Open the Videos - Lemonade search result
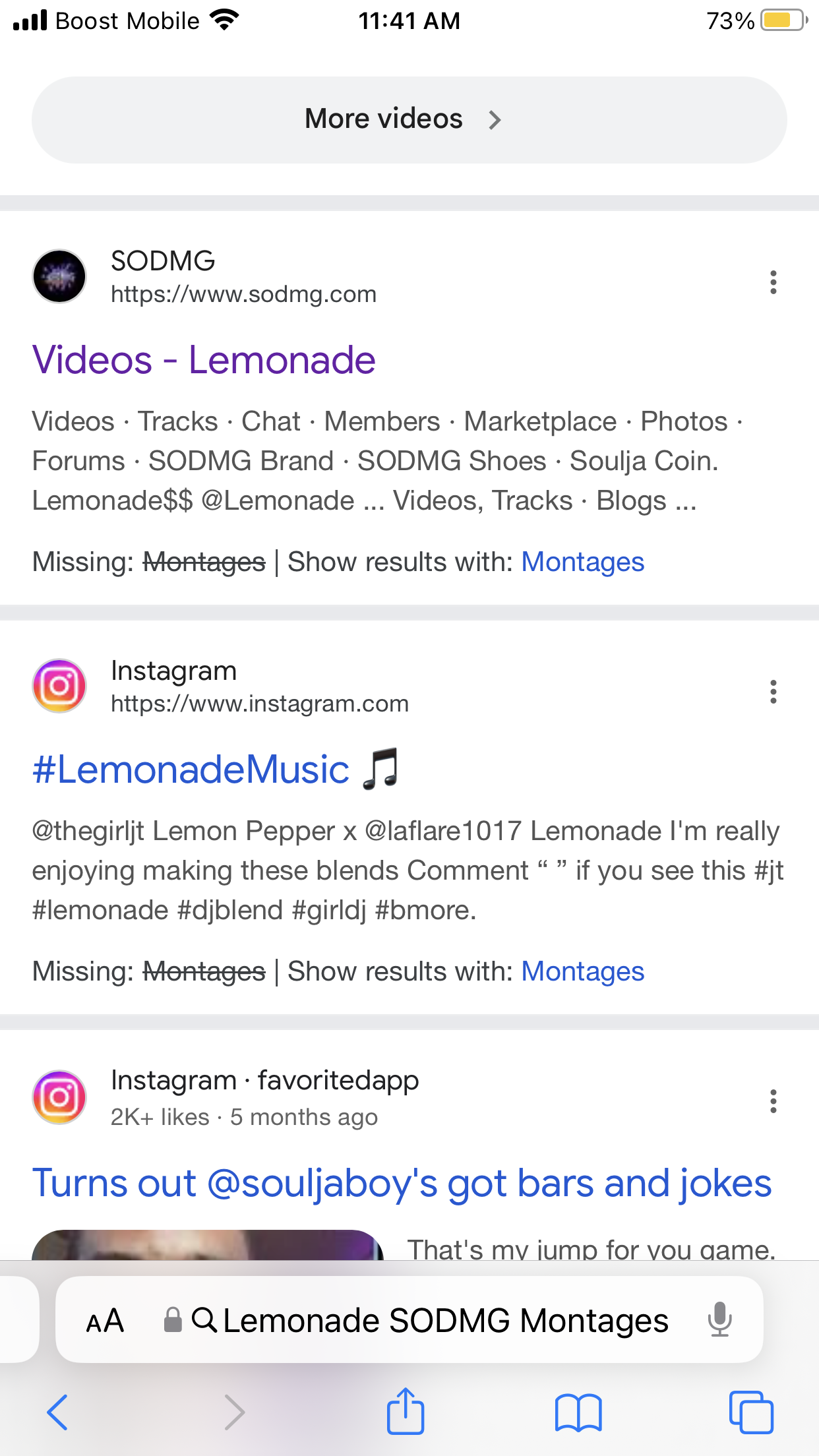 [204, 360]
